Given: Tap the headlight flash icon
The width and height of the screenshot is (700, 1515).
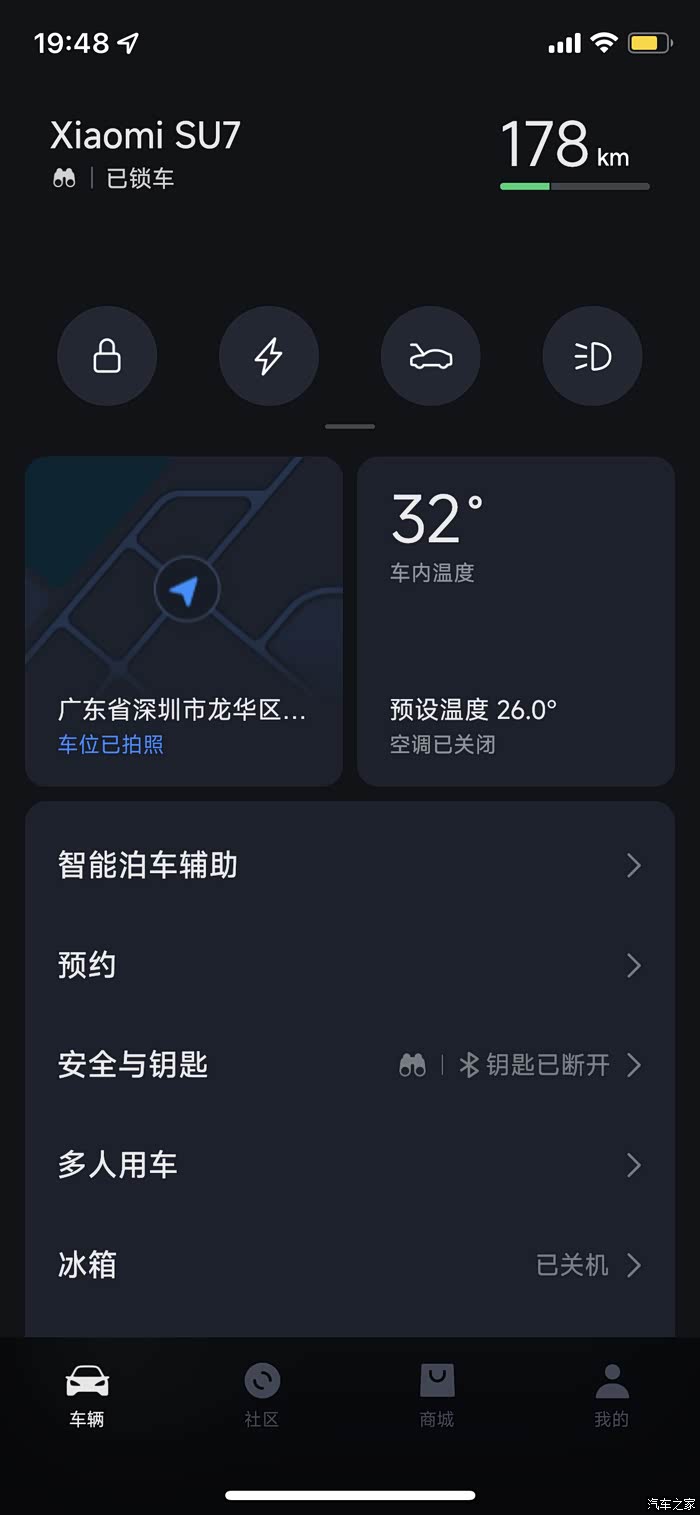Looking at the screenshot, I should (592, 356).
